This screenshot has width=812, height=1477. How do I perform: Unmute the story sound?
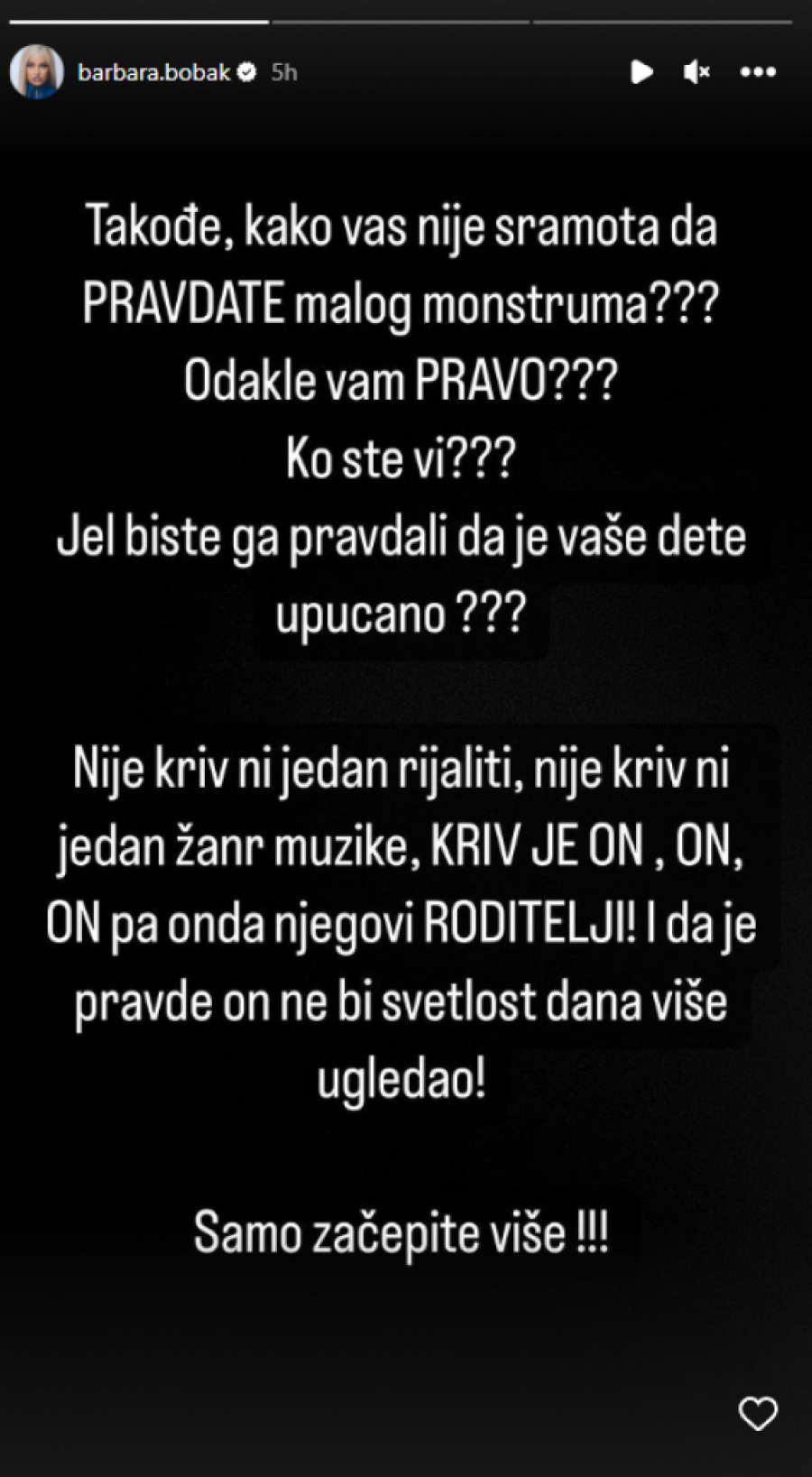point(697,71)
